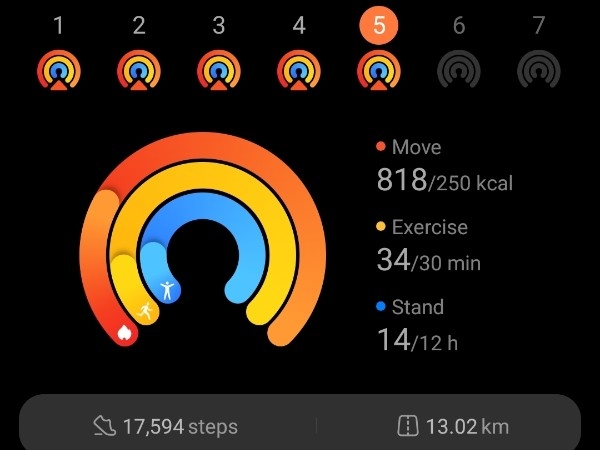Select day 6 in the week row
Viewport: 600px width, 450px height.
pos(459,52)
